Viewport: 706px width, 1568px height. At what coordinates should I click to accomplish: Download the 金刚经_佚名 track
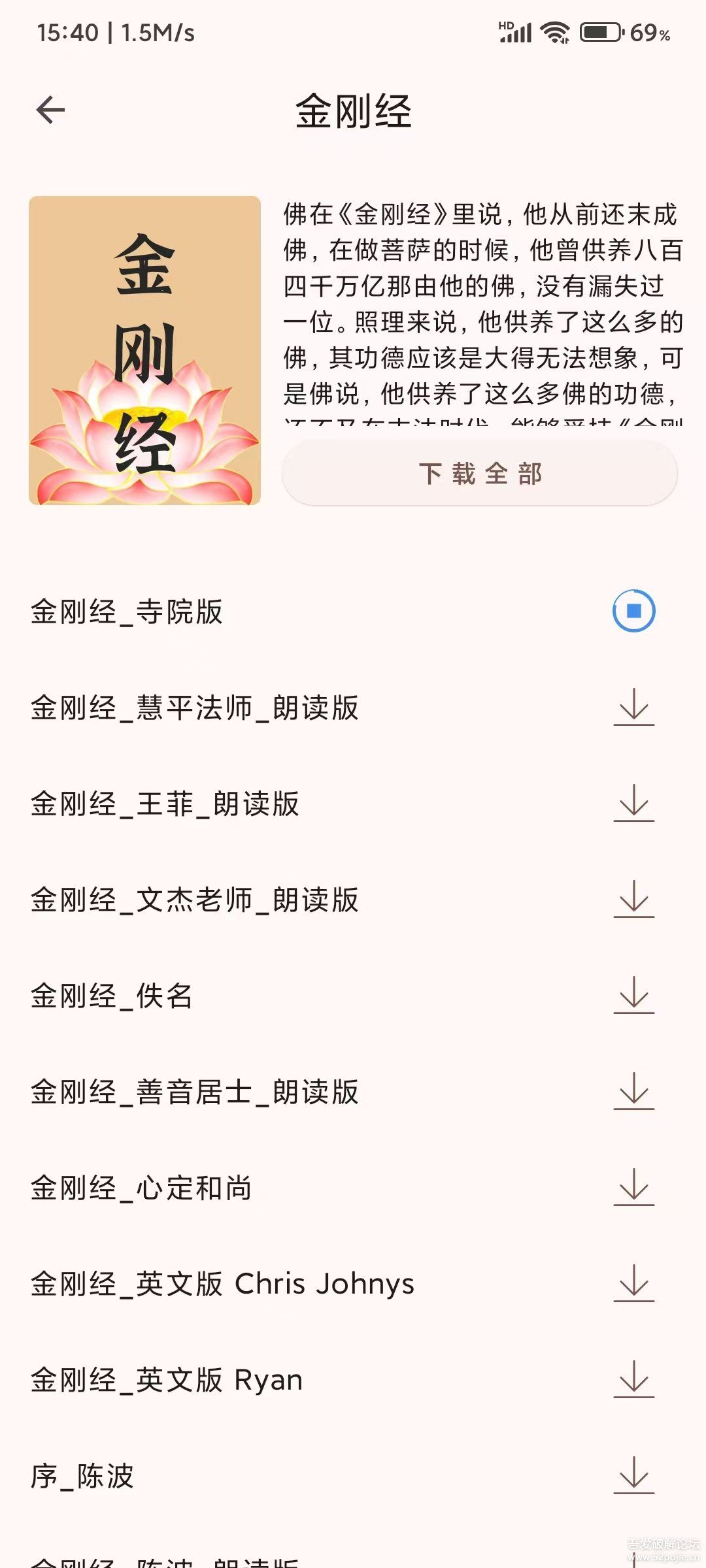(x=633, y=995)
